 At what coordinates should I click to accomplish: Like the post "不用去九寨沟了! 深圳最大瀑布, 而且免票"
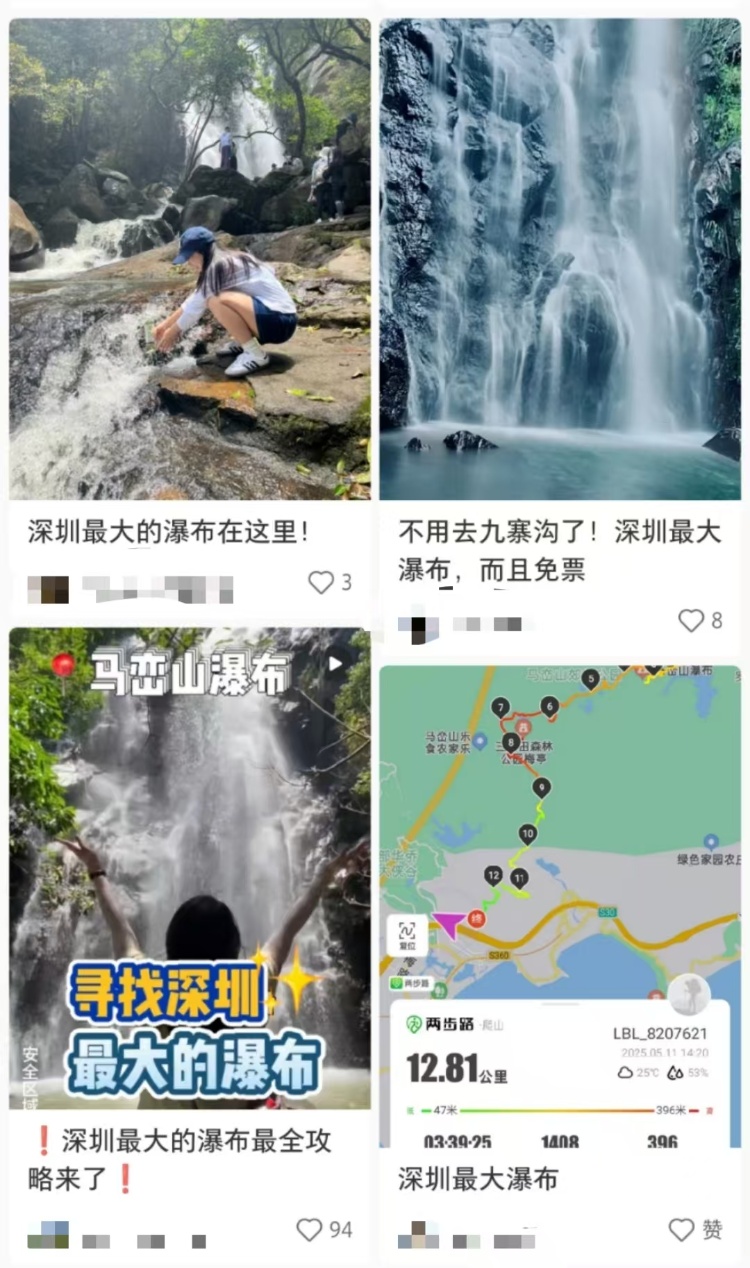(x=691, y=621)
